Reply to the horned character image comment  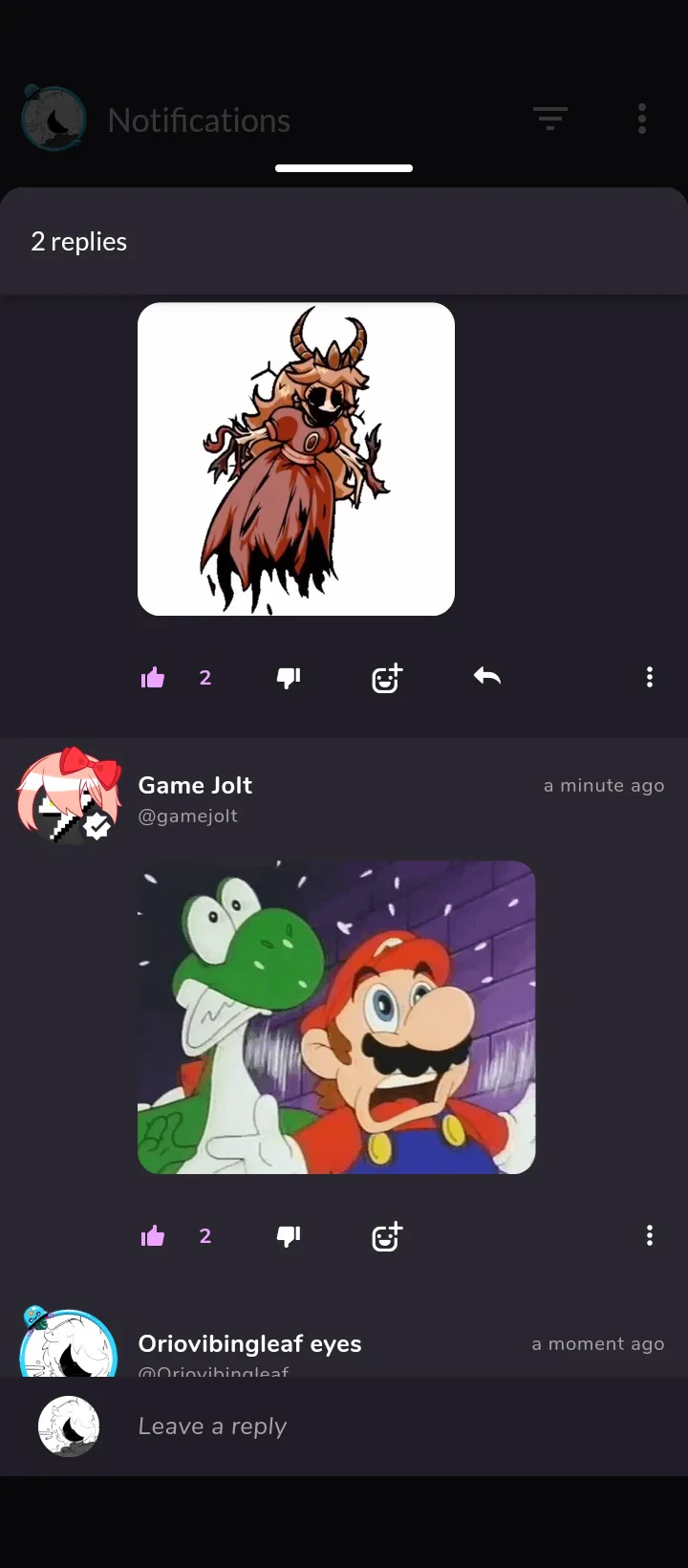pos(487,677)
